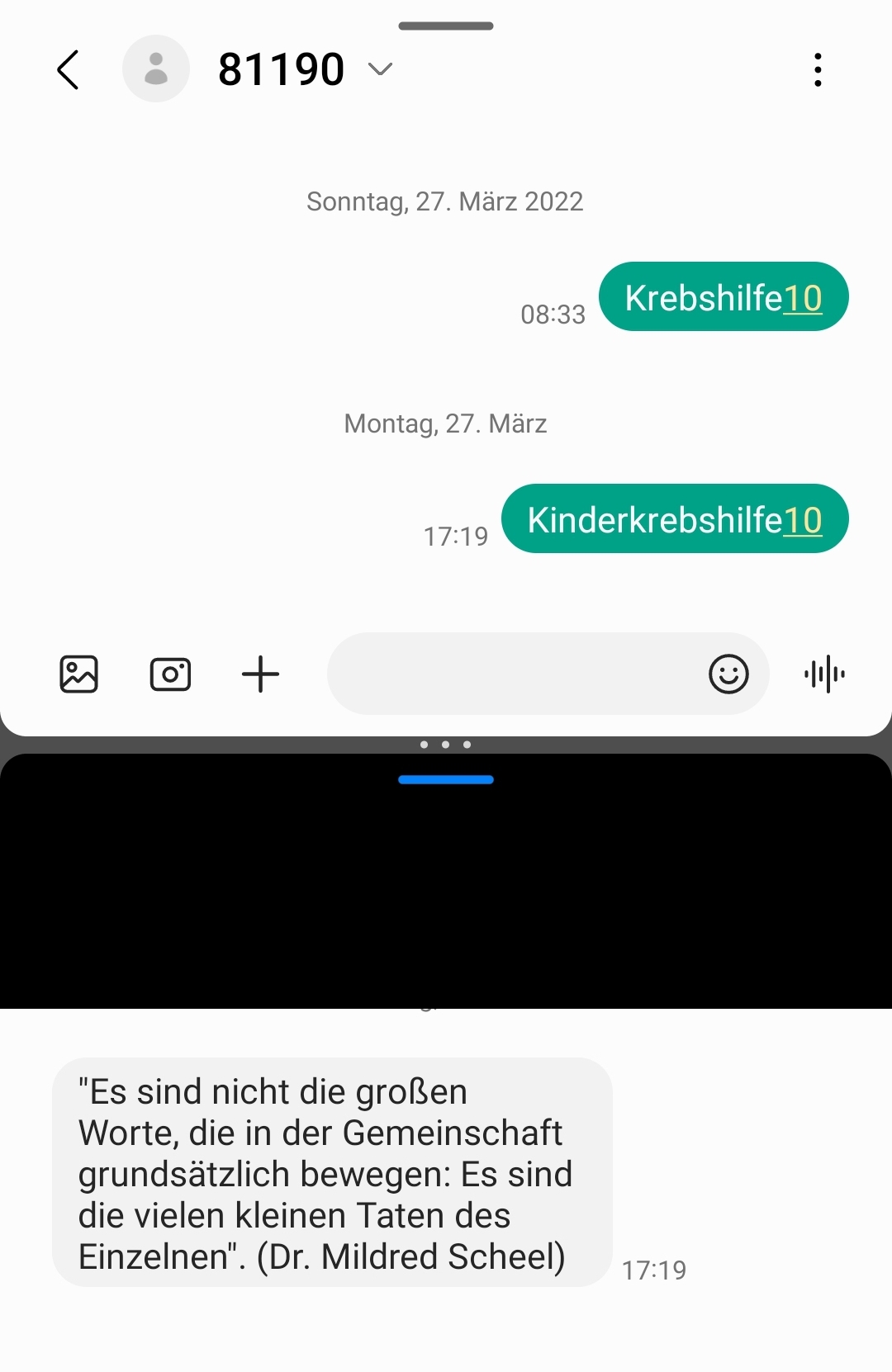The image size is (892, 1372).
Task: Open the camera to take a photo
Action: pos(170,674)
